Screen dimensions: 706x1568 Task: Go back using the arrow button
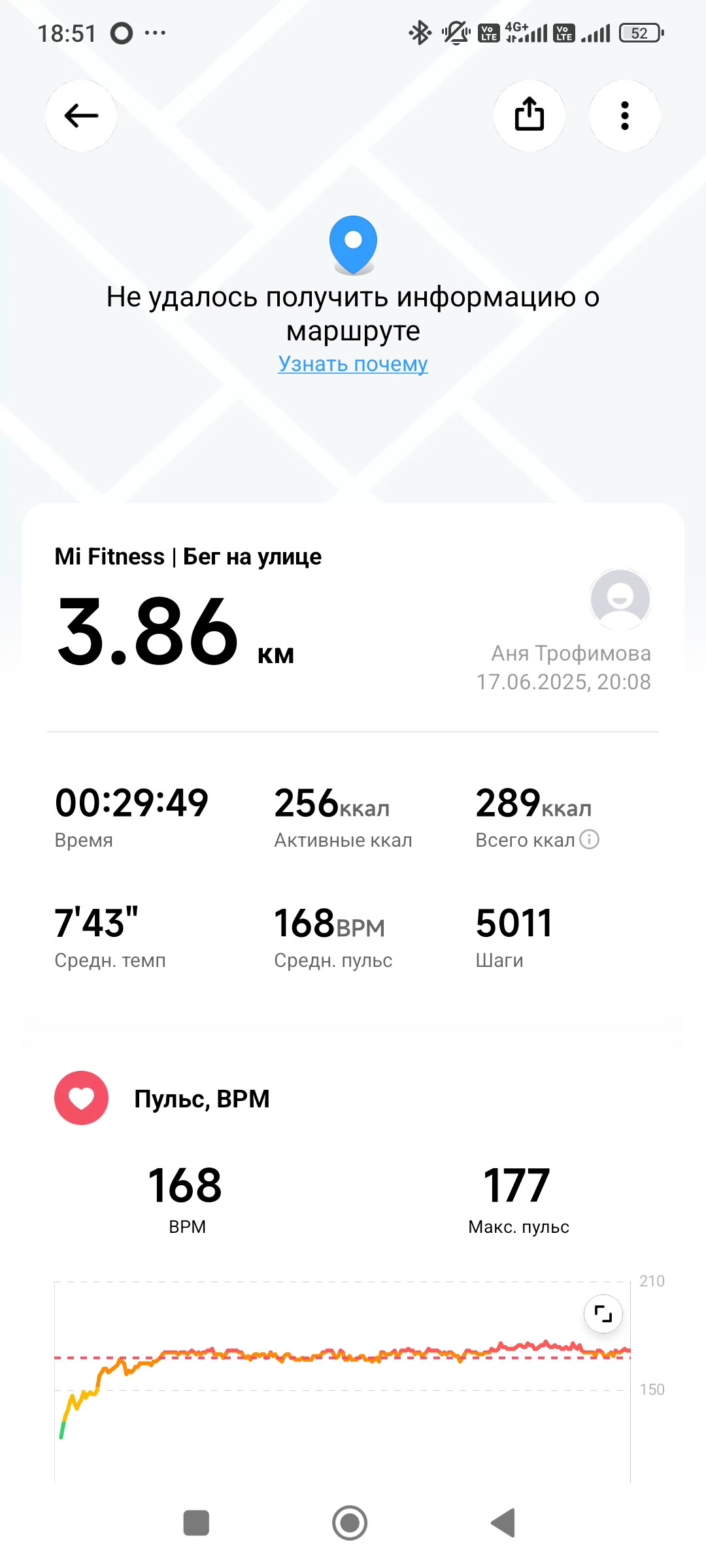click(81, 116)
